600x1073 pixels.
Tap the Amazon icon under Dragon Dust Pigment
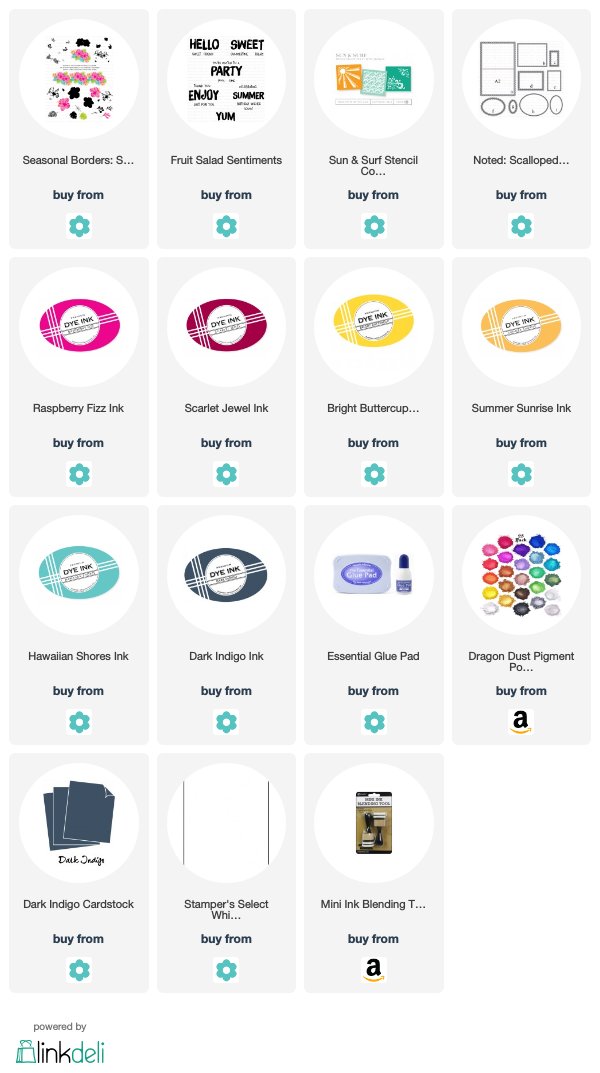tap(521, 721)
